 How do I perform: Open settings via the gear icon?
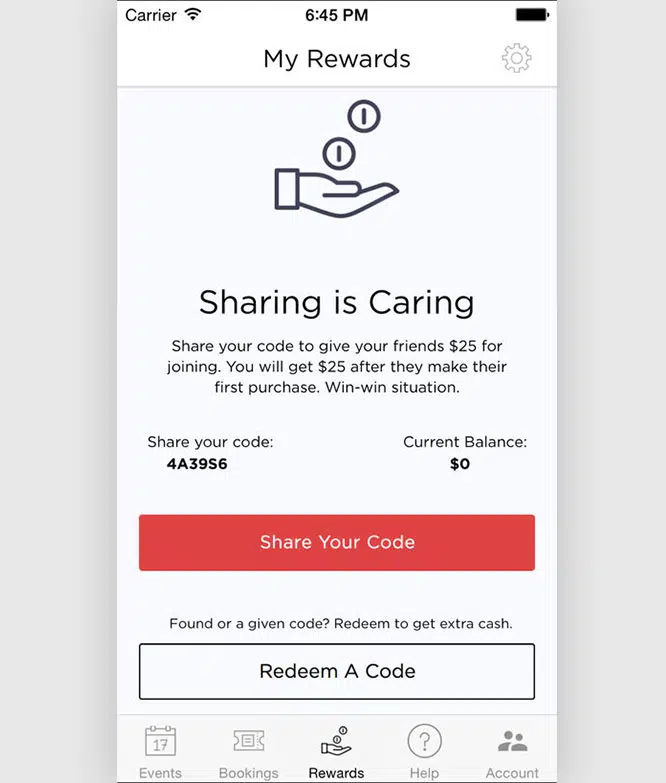click(x=516, y=59)
